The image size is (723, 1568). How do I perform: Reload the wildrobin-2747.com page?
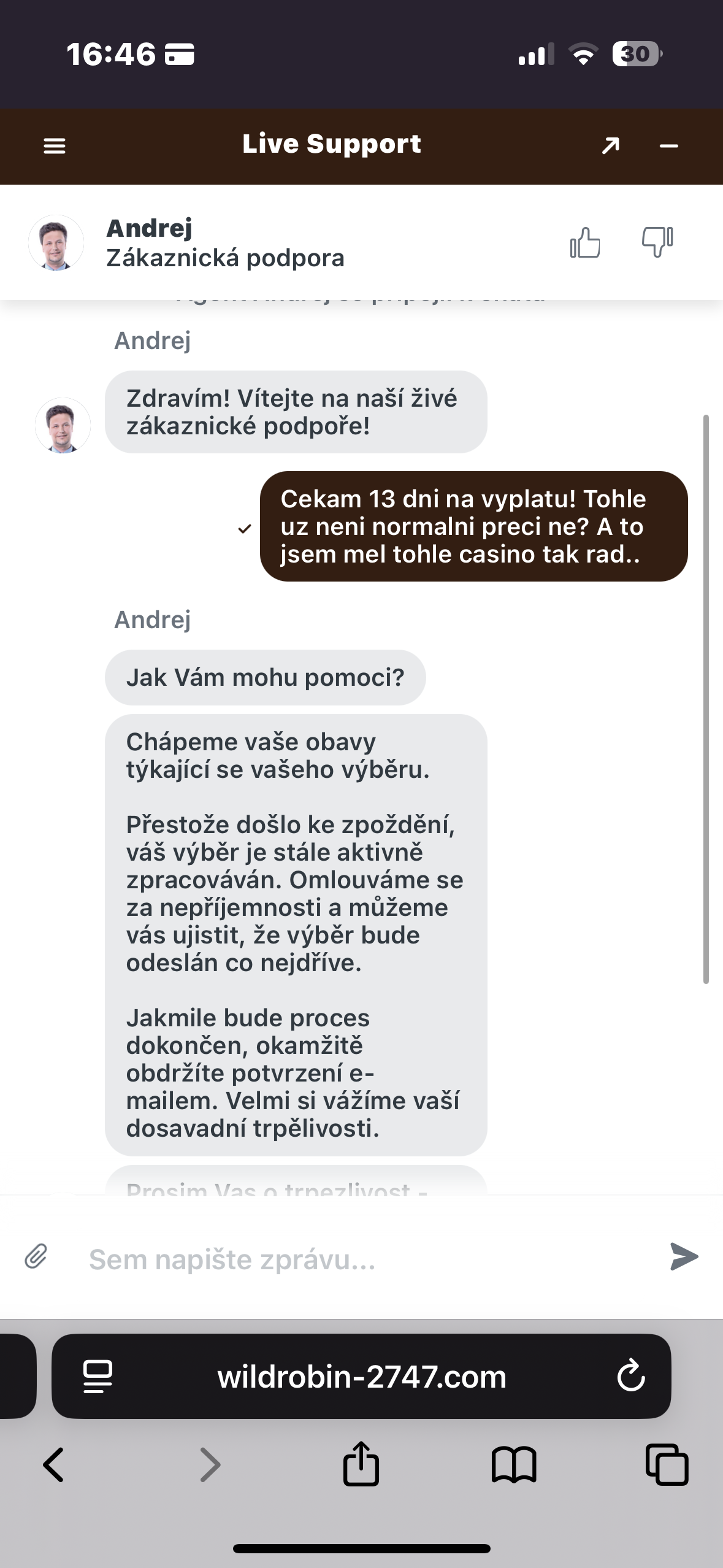(630, 1377)
